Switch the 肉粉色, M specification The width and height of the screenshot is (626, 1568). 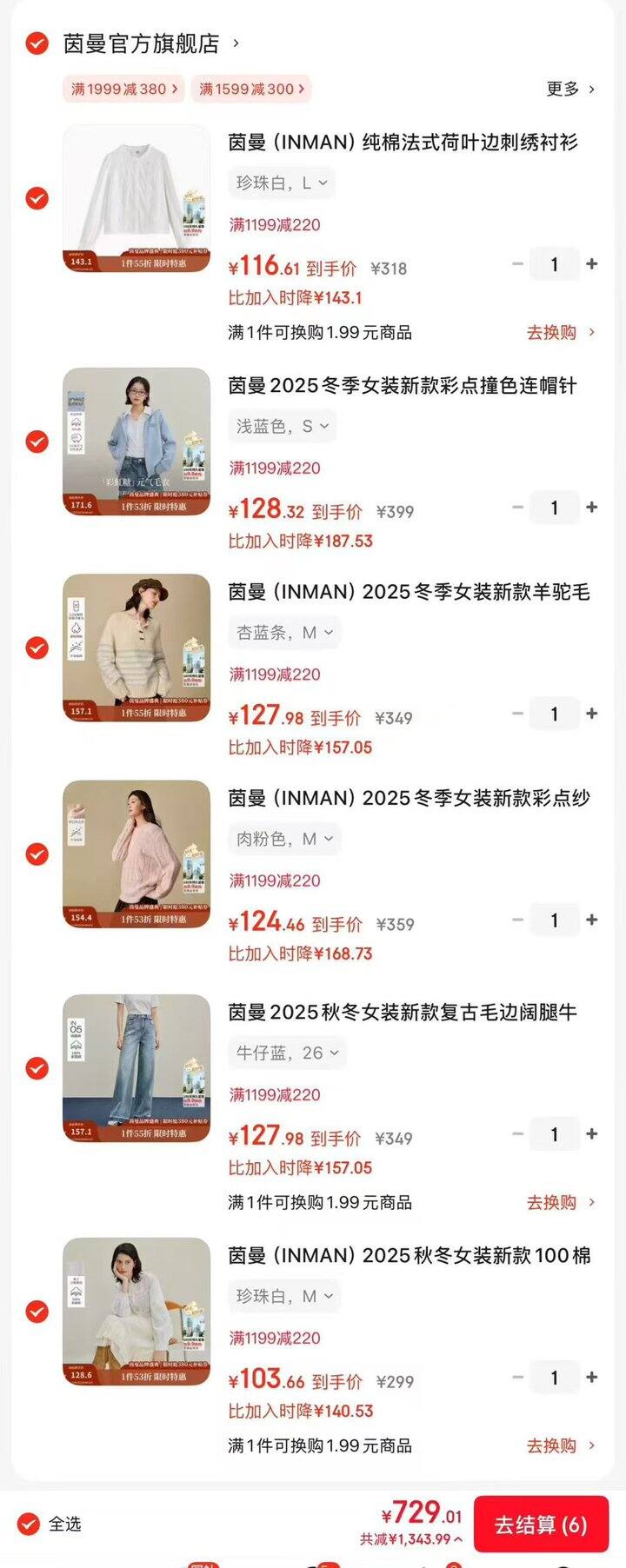click(x=283, y=839)
